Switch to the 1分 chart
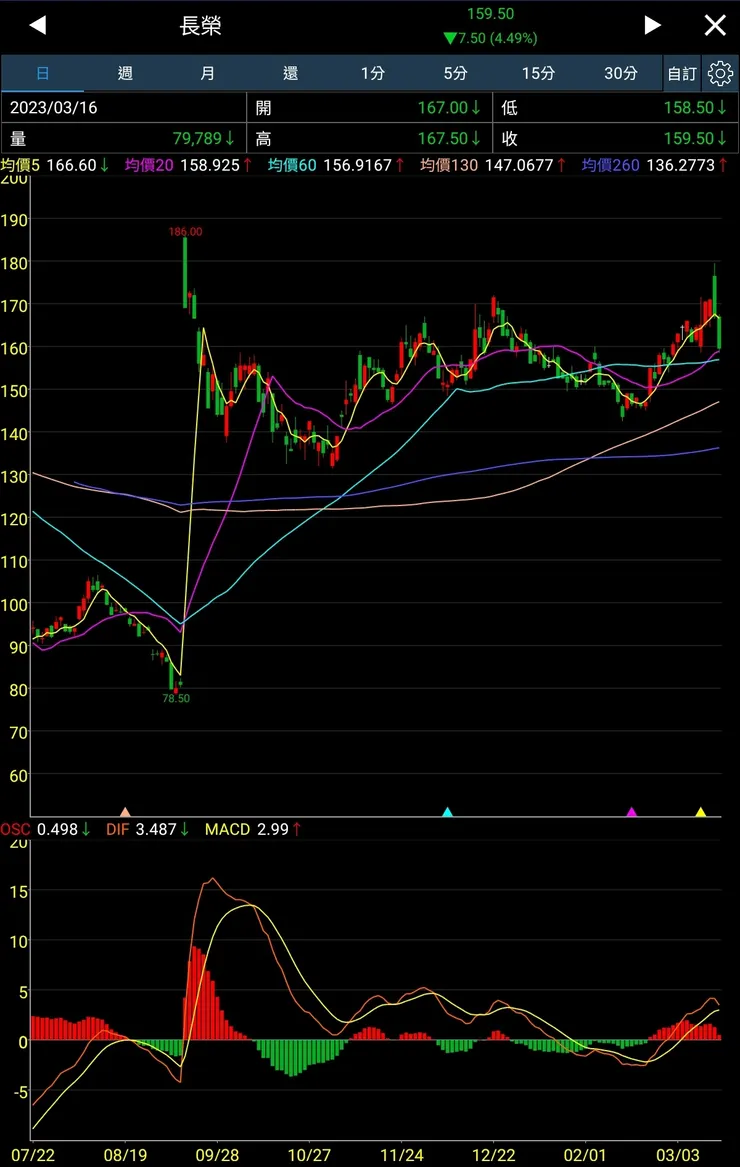 (372, 73)
